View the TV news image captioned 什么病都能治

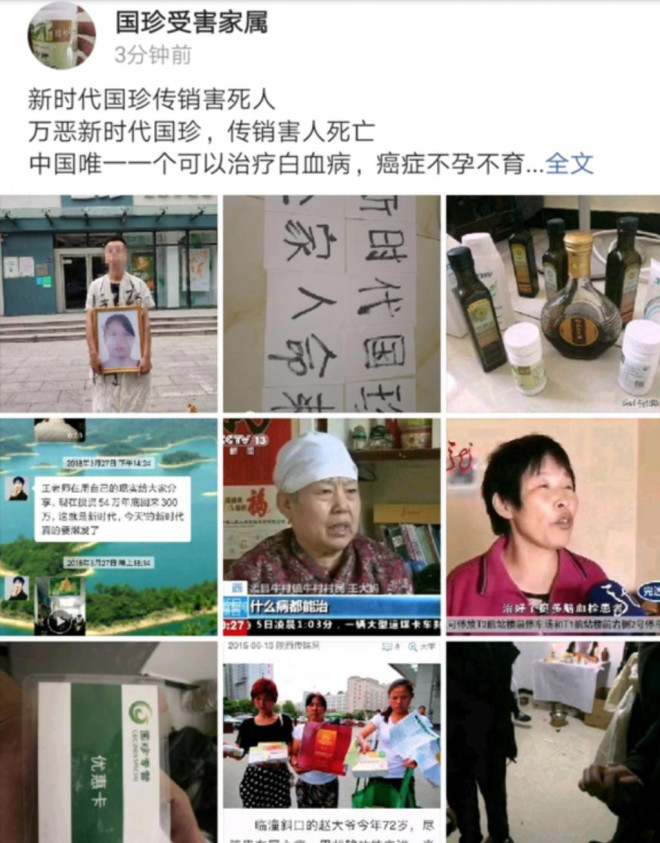tap(331, 527)
